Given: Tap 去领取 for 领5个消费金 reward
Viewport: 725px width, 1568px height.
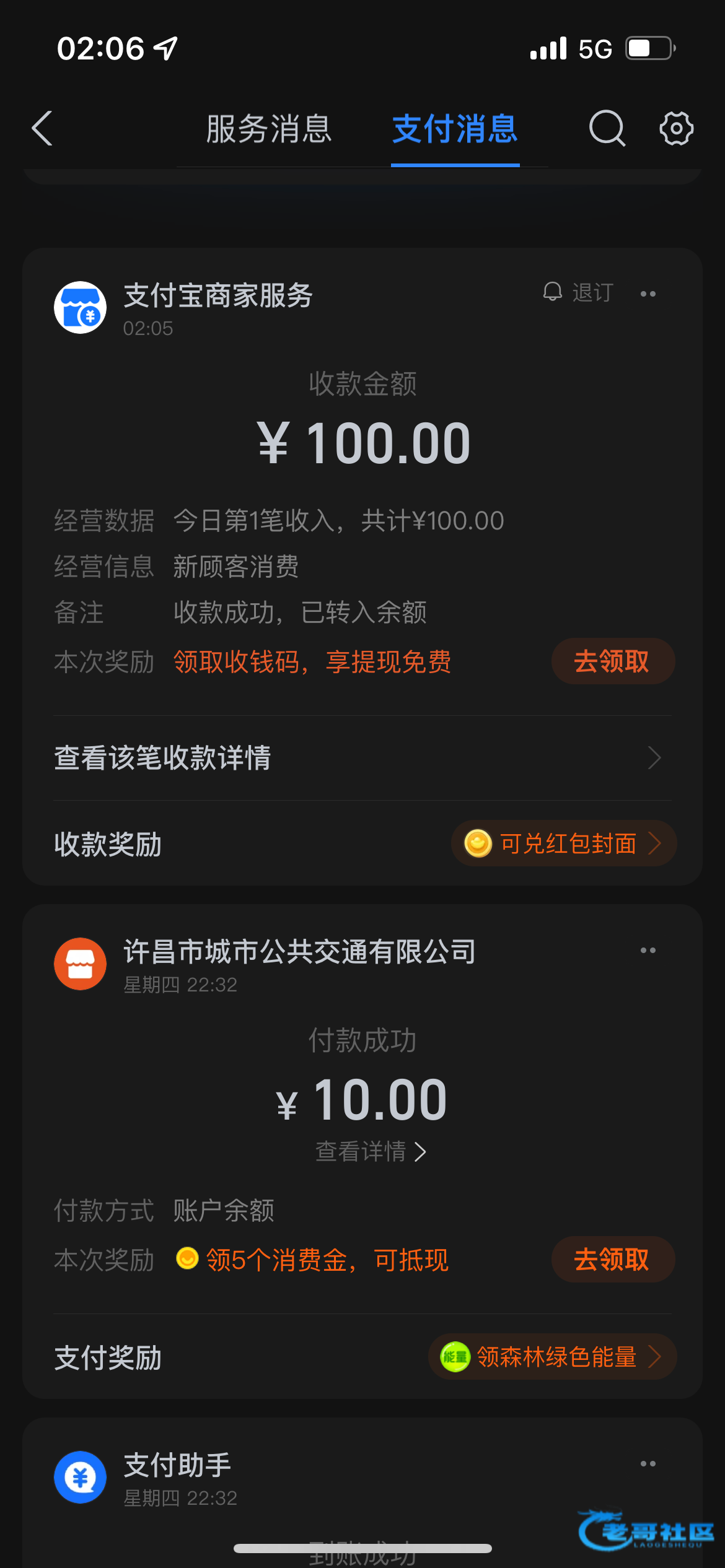Looking at the screenshot, I should click(x=612, y=1259).
